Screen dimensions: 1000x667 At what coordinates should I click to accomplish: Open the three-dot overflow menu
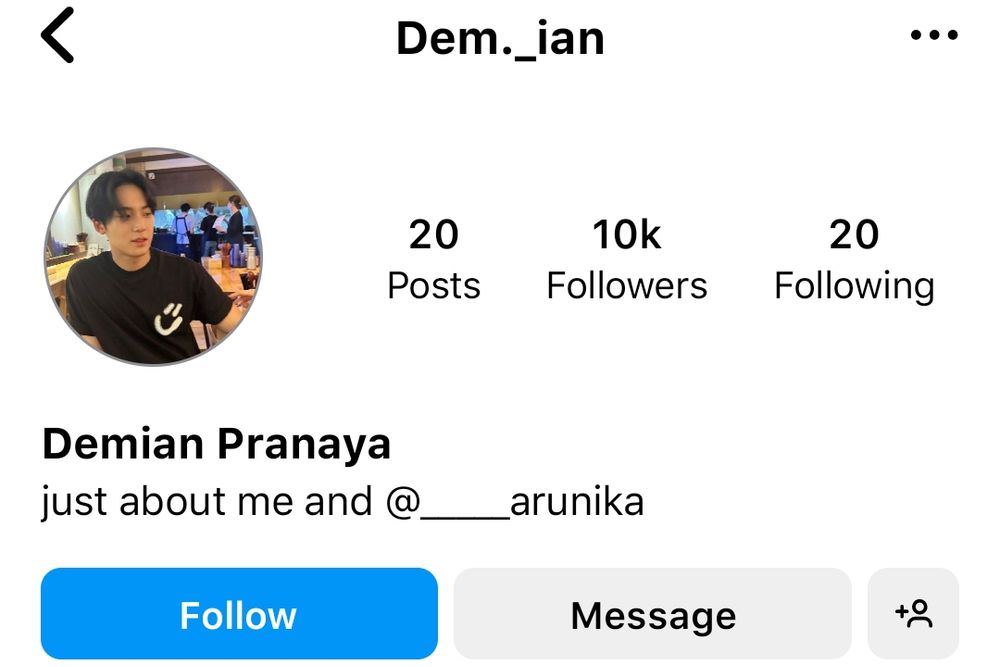point(934,36)
